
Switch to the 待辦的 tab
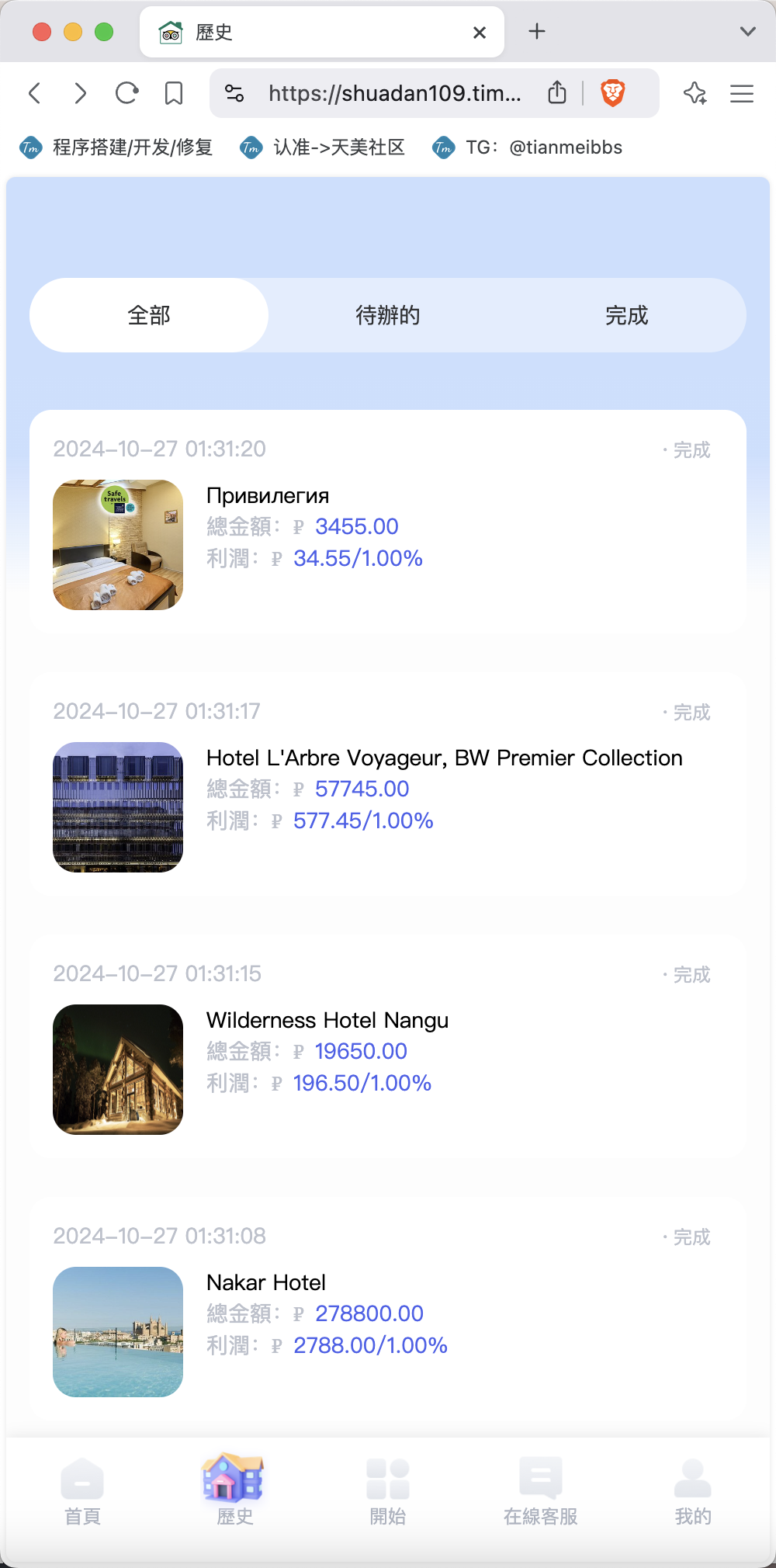coord(387,315)
